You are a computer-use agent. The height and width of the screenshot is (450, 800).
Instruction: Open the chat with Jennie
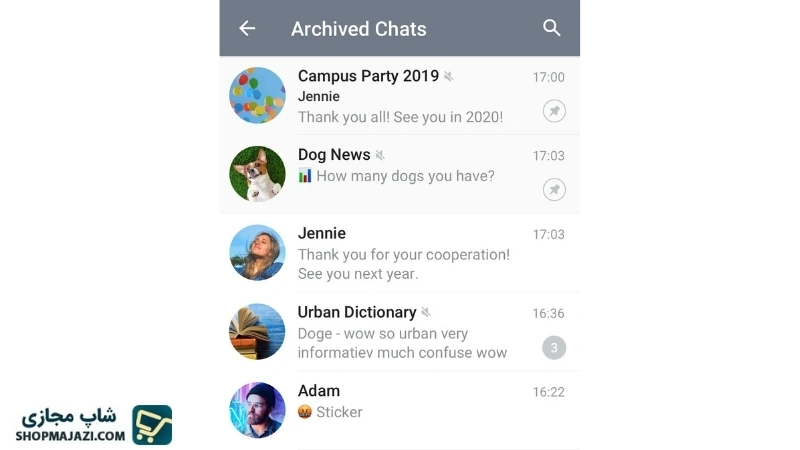pyautogui.click(x=400, y=253)
